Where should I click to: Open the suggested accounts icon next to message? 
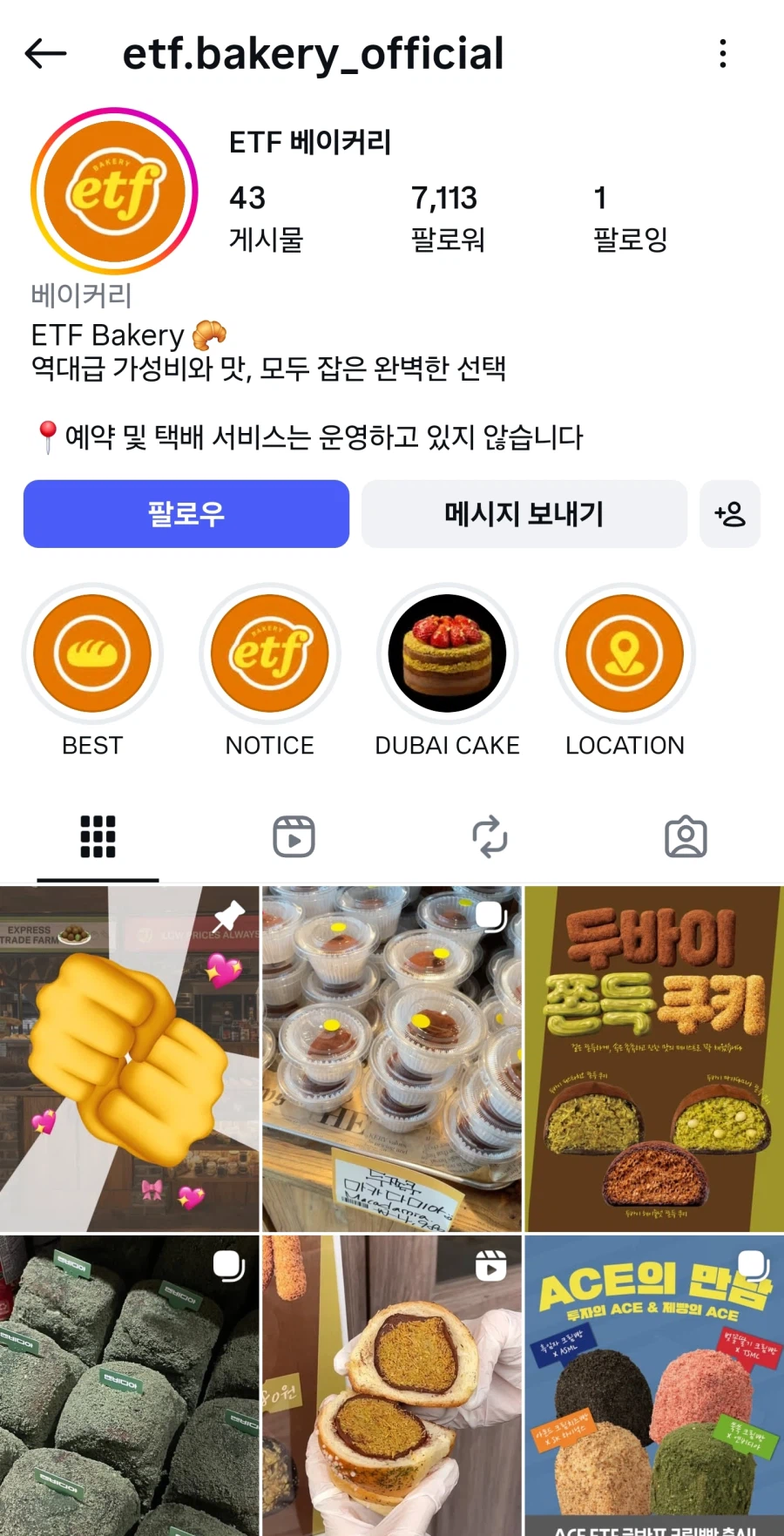(730, 514)
